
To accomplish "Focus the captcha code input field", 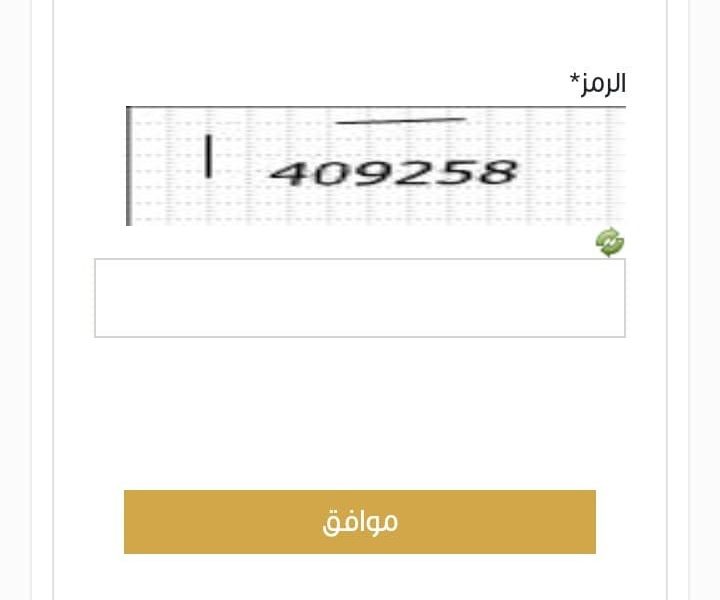I will tap(360, 298).
